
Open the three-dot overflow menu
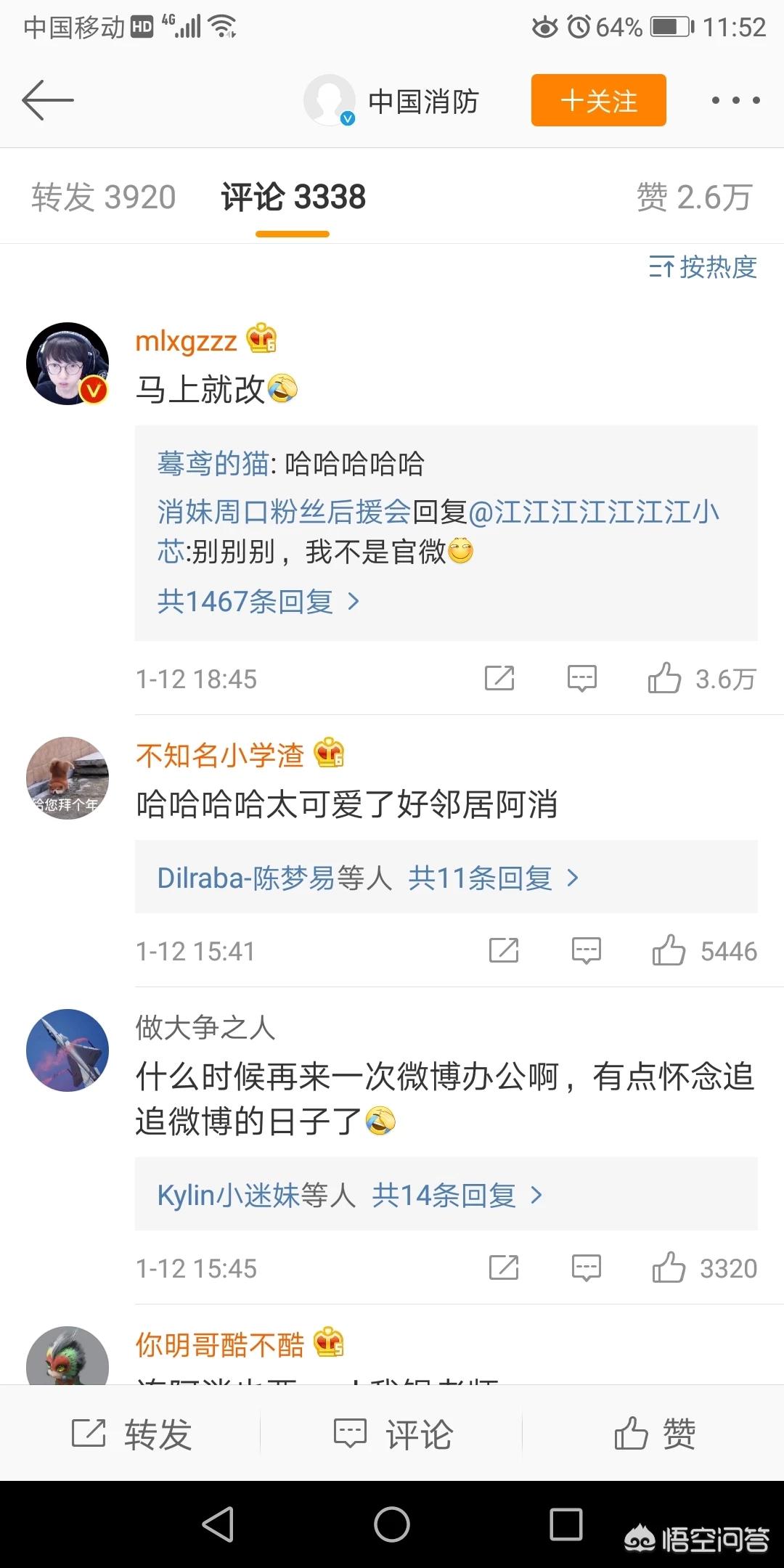pos(735,100)
